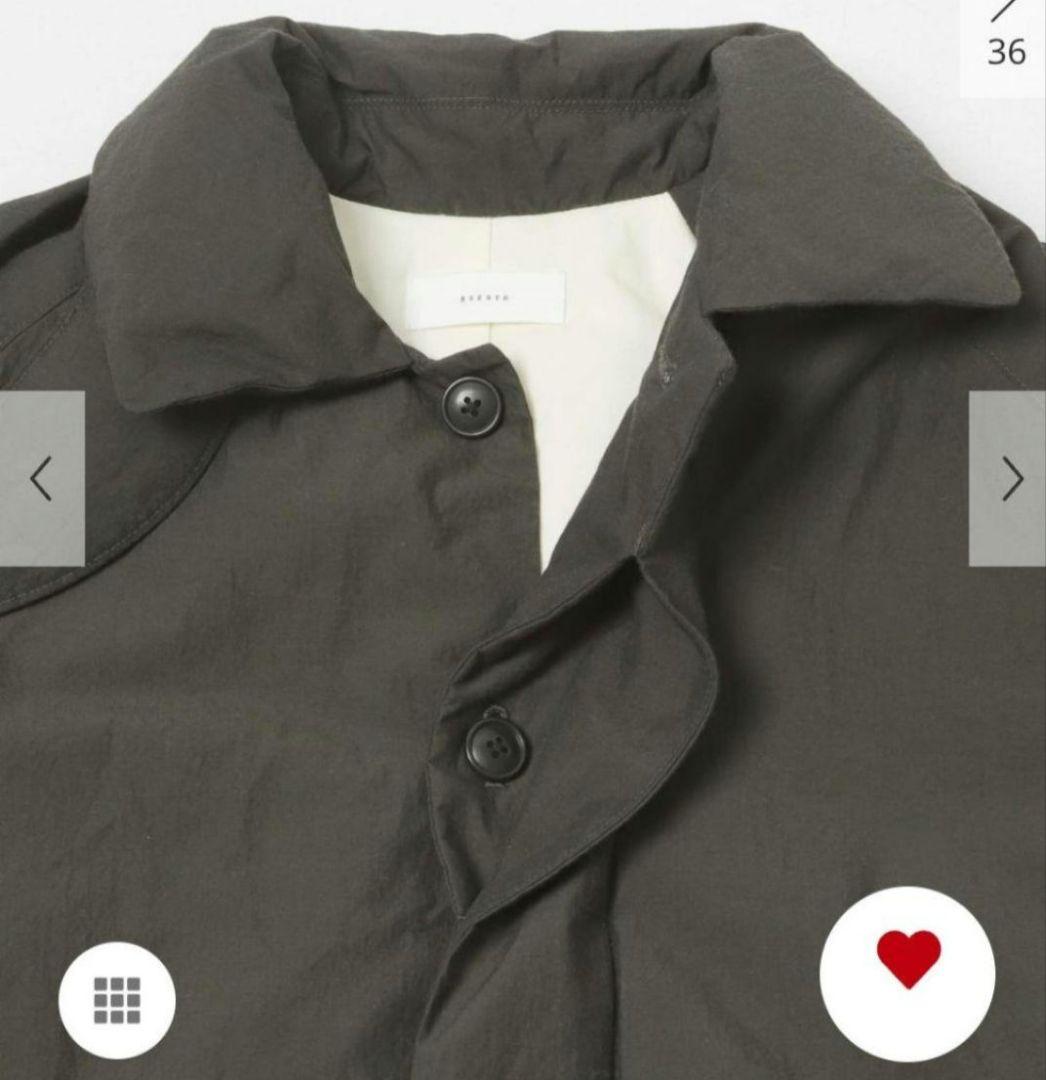Screen dimensions: 1046x1080
Task: Favorite this jacket with the heart
Action: click(x=907, y=961)
